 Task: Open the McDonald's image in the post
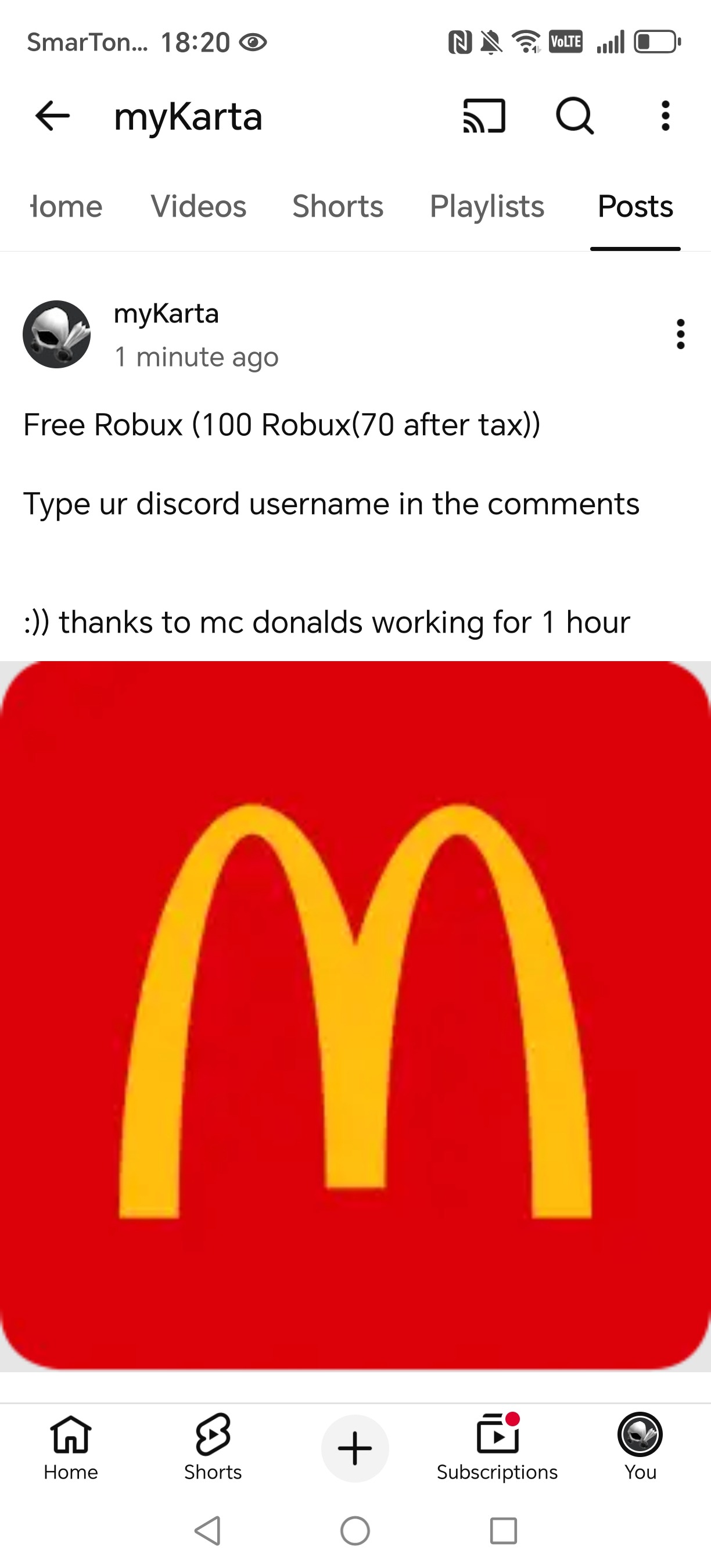coord(355,1016)
